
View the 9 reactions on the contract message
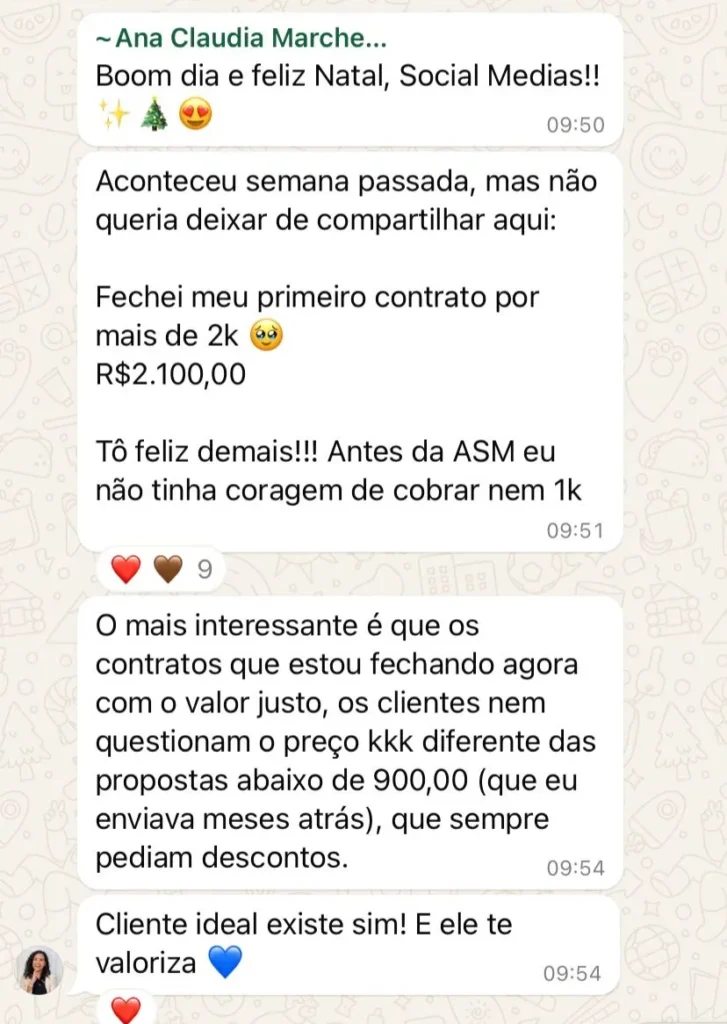162,570
